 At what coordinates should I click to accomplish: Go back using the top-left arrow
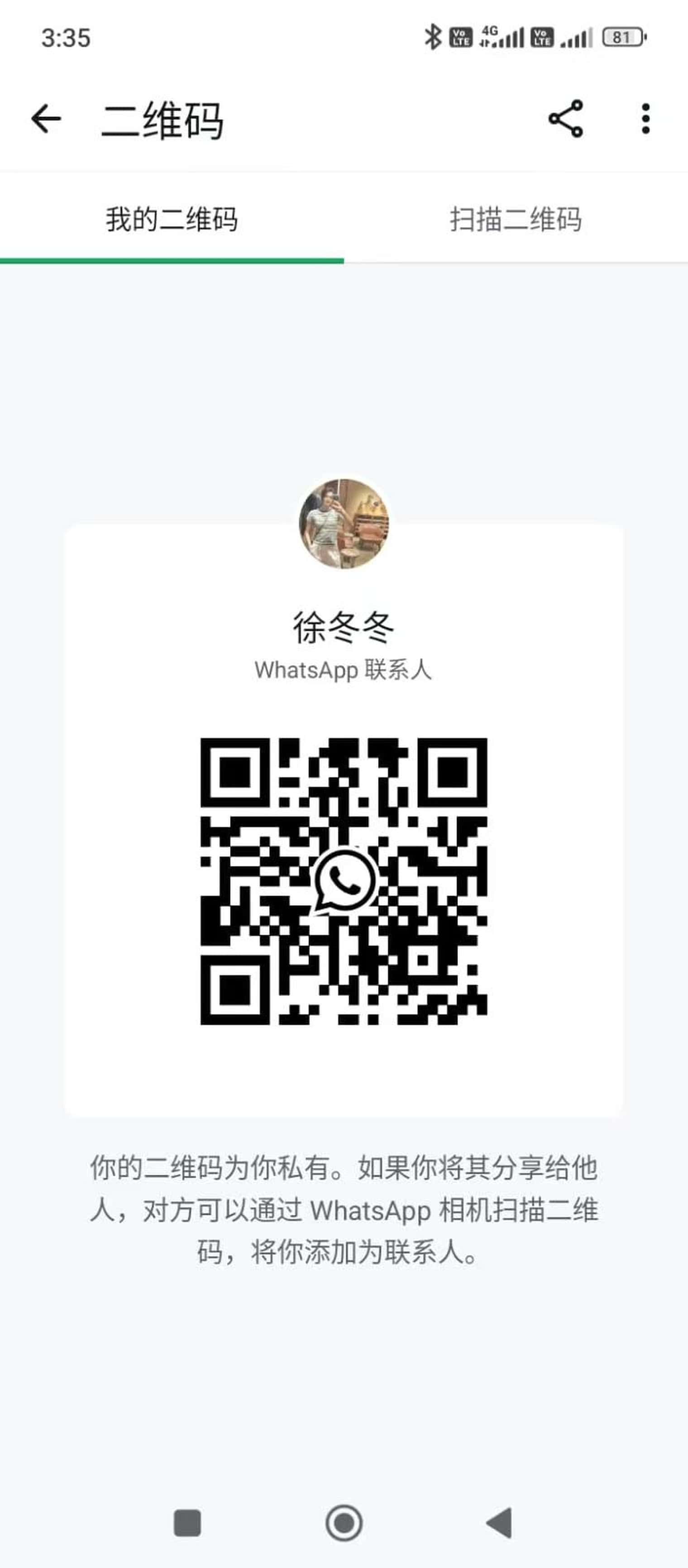(x=46, y=118)
